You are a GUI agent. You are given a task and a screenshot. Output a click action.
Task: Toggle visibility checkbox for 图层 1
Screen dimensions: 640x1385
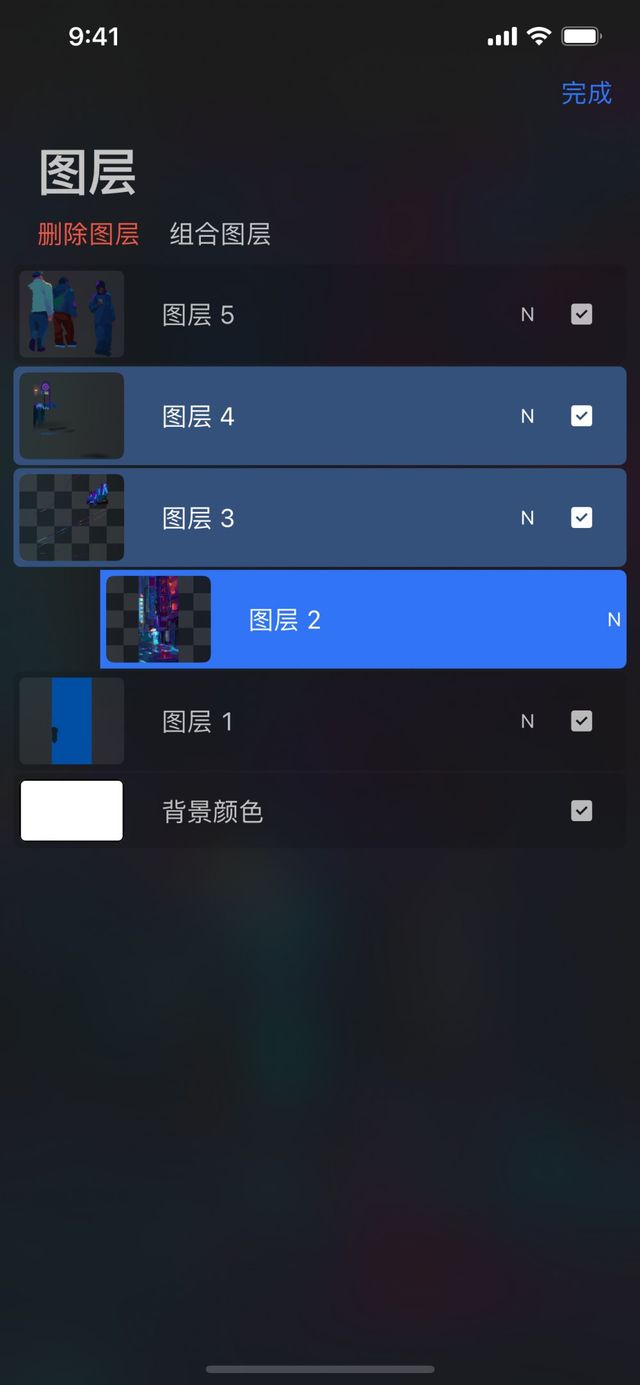[581, 721]
